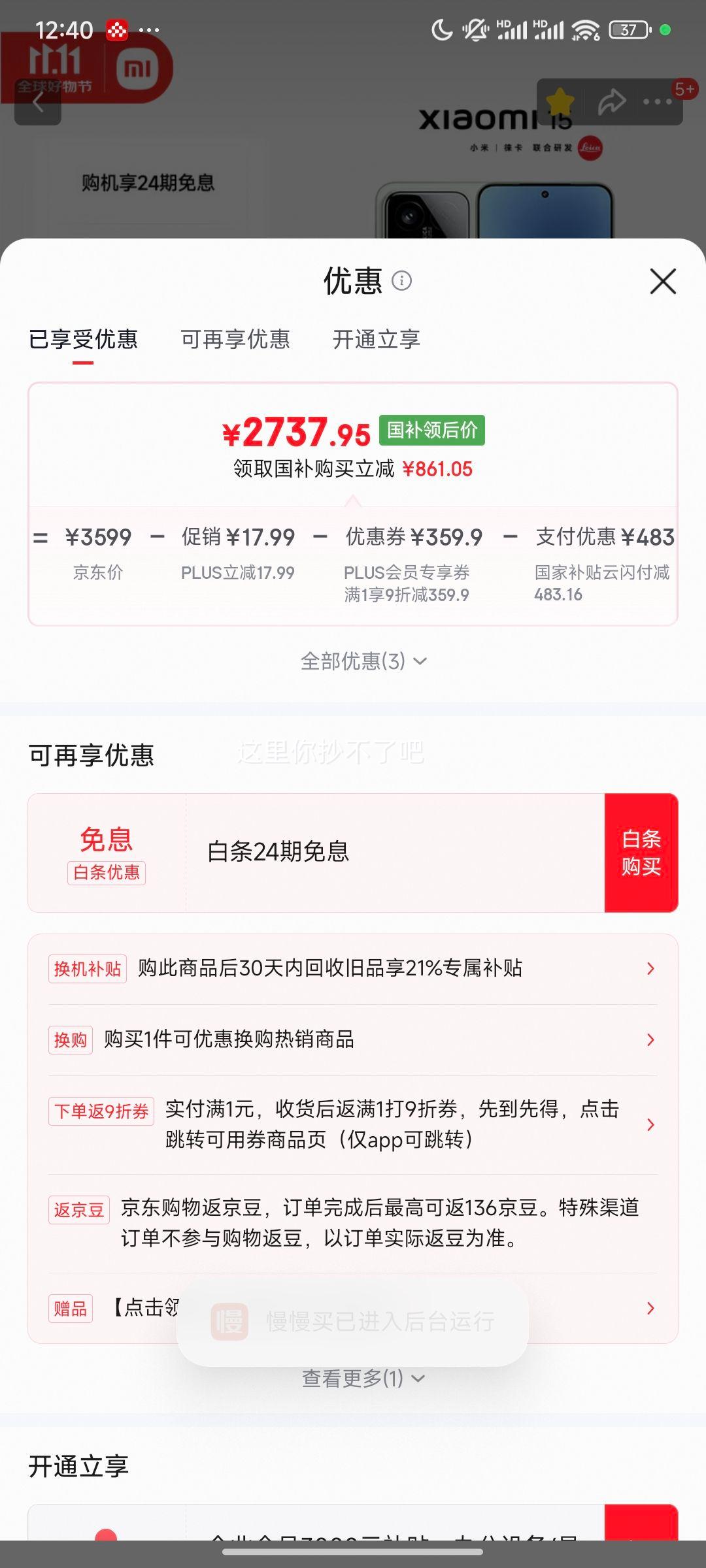706x1568 pixels.
Task: Tap the 白条购买 button
Action: pyautogui.click(x=641, y=853)
